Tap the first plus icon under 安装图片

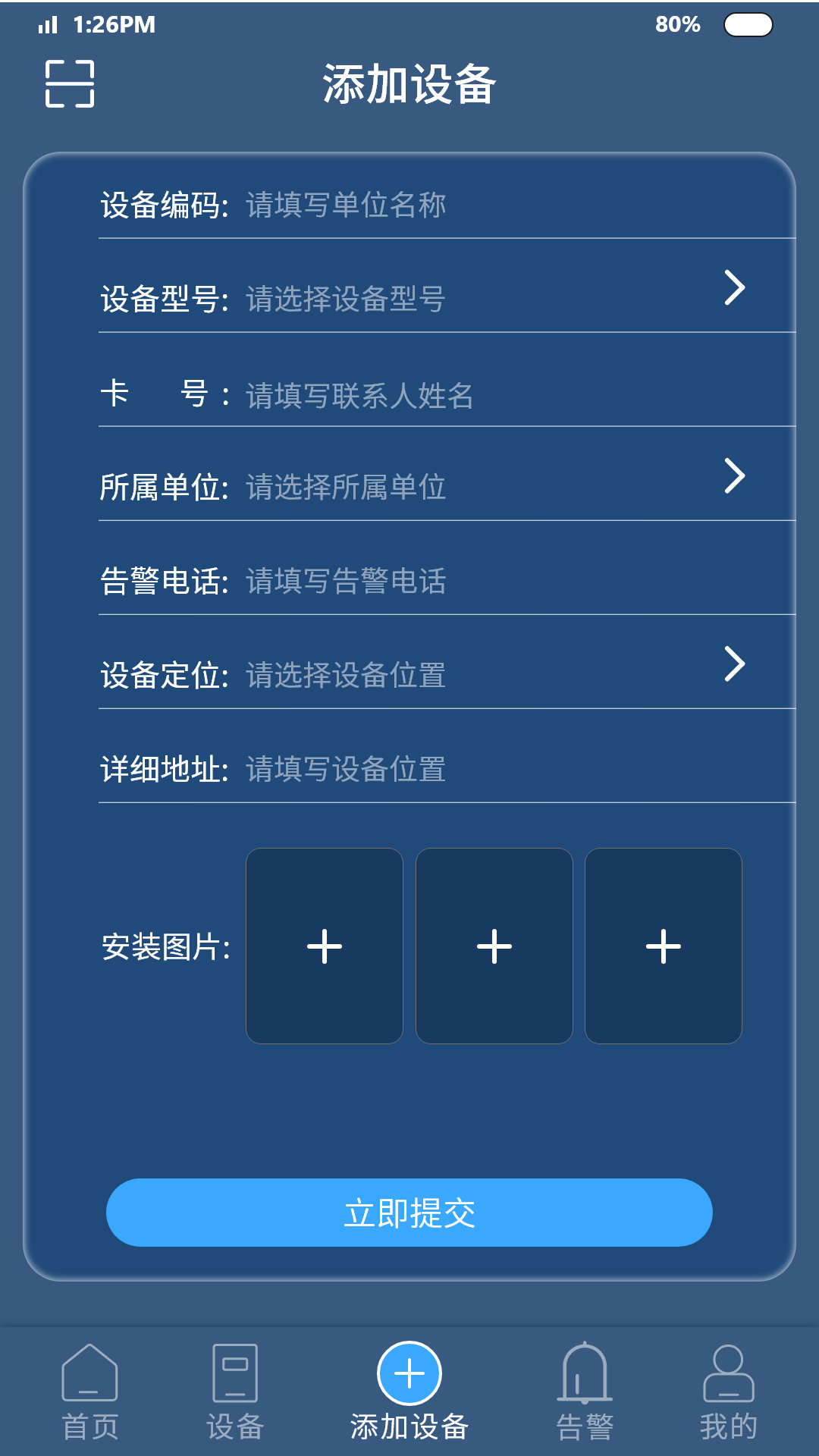324,945
